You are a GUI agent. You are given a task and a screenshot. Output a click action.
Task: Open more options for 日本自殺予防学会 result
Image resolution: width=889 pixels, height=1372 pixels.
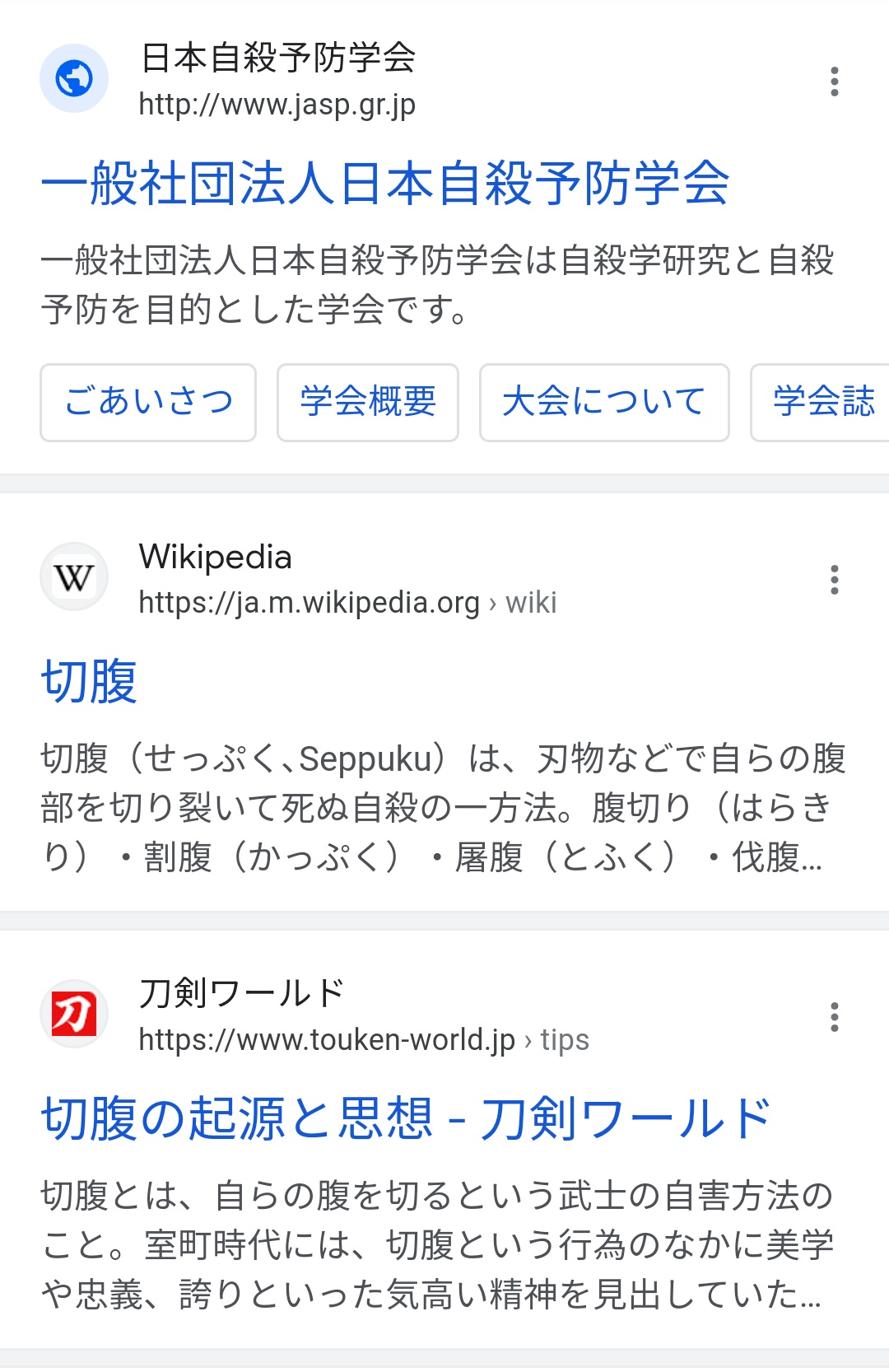834,82
